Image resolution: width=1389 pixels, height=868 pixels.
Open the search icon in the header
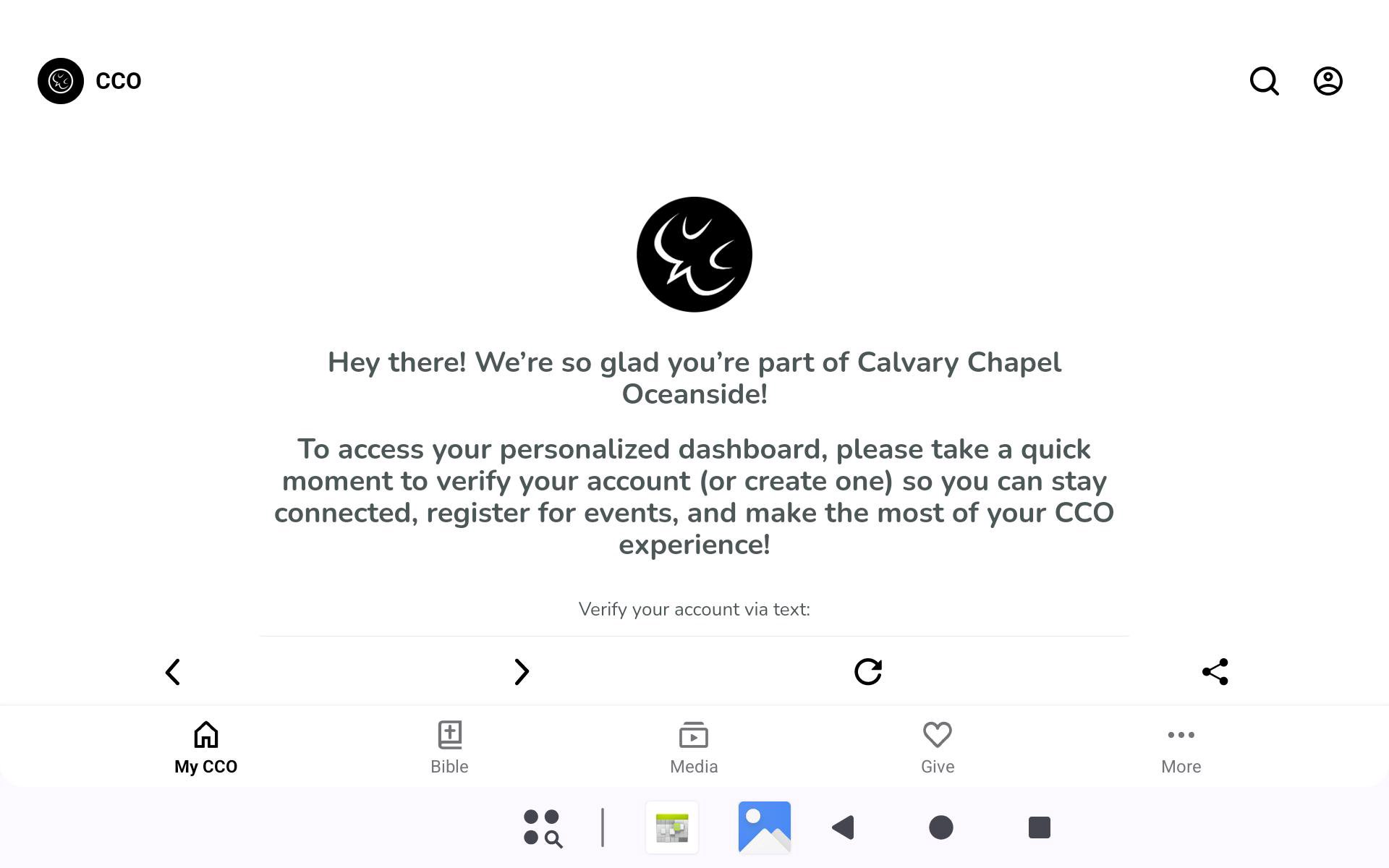point(1264,81)
